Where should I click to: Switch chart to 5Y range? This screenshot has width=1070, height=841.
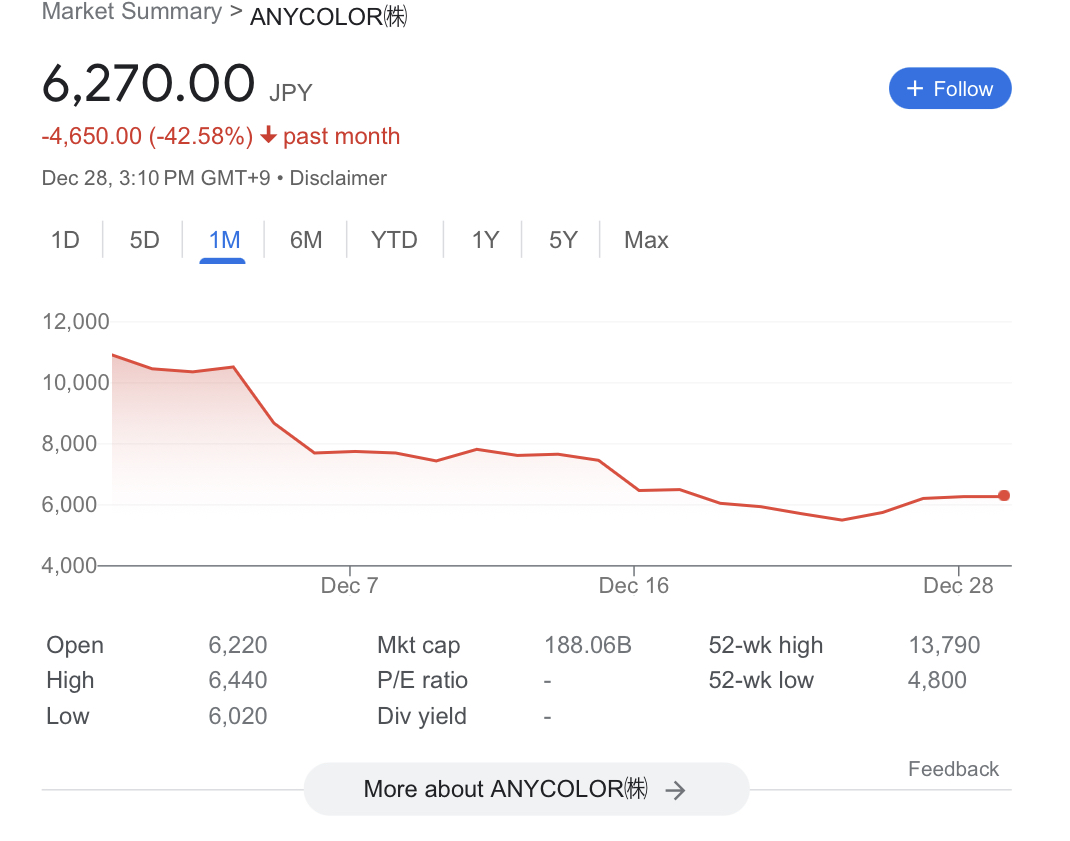[x=563, y=240]
